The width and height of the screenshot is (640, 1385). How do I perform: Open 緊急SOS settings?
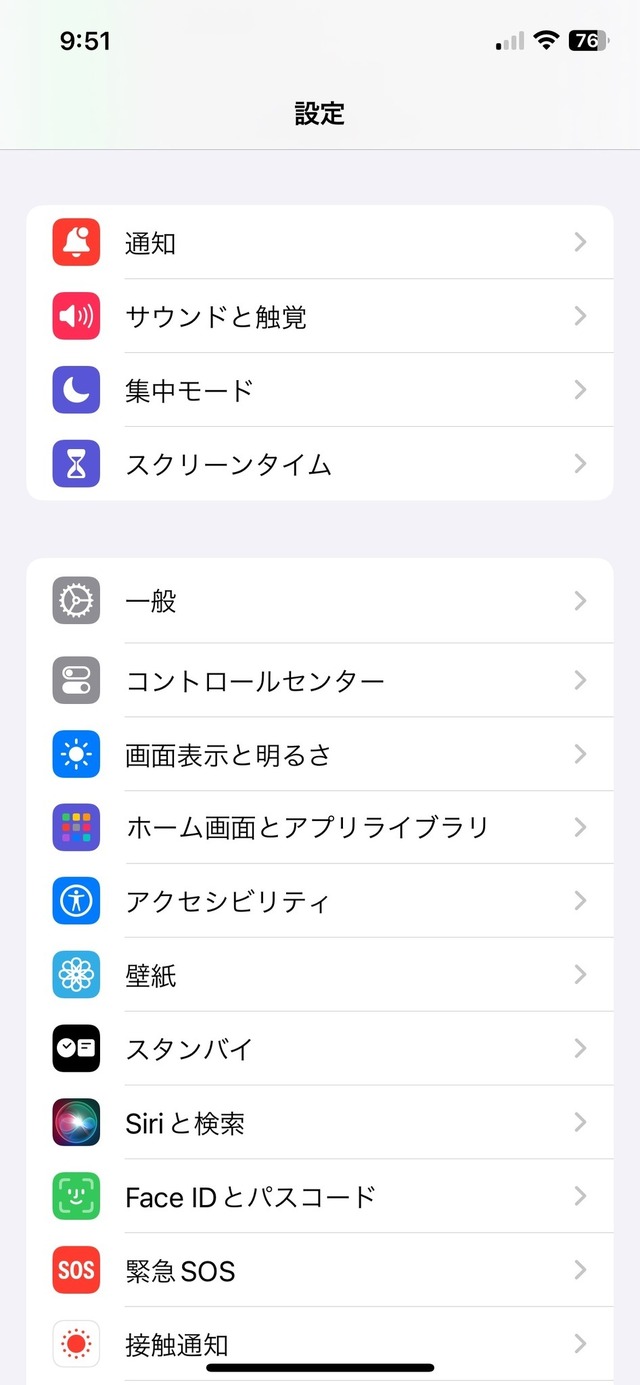[x=319, y=1271]
